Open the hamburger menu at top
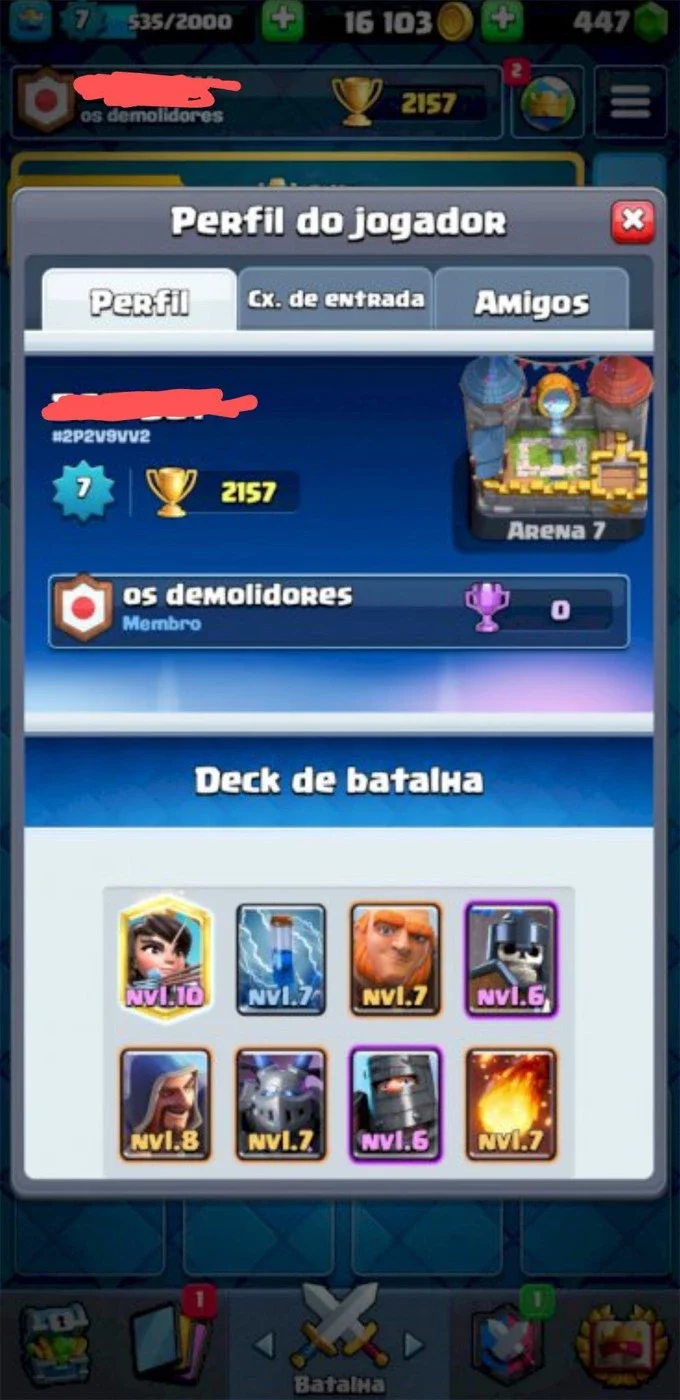The width and height of the screenshot is (680, 1400). (x=630, y=101)
